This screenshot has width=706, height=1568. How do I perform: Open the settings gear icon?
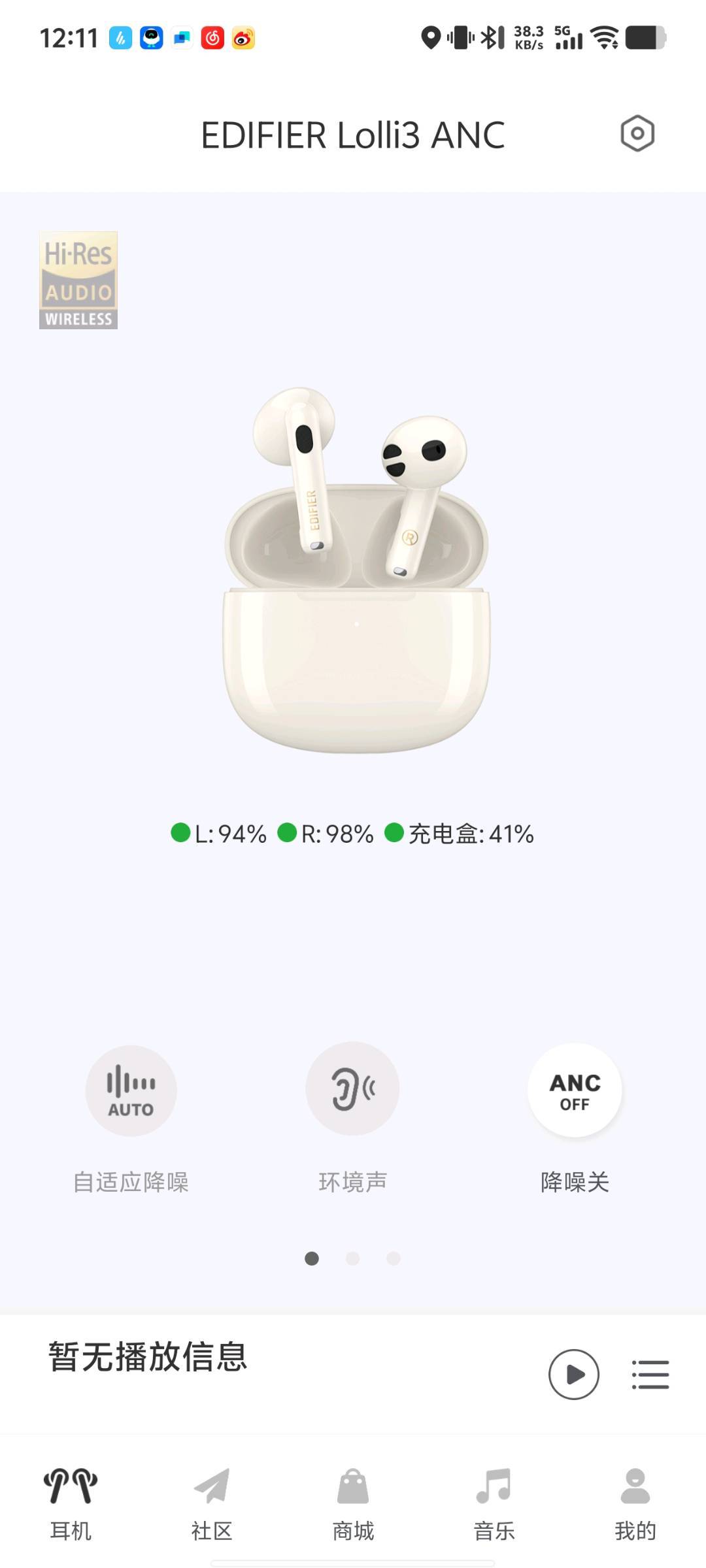pyautogui.click(x=637, y=134)
